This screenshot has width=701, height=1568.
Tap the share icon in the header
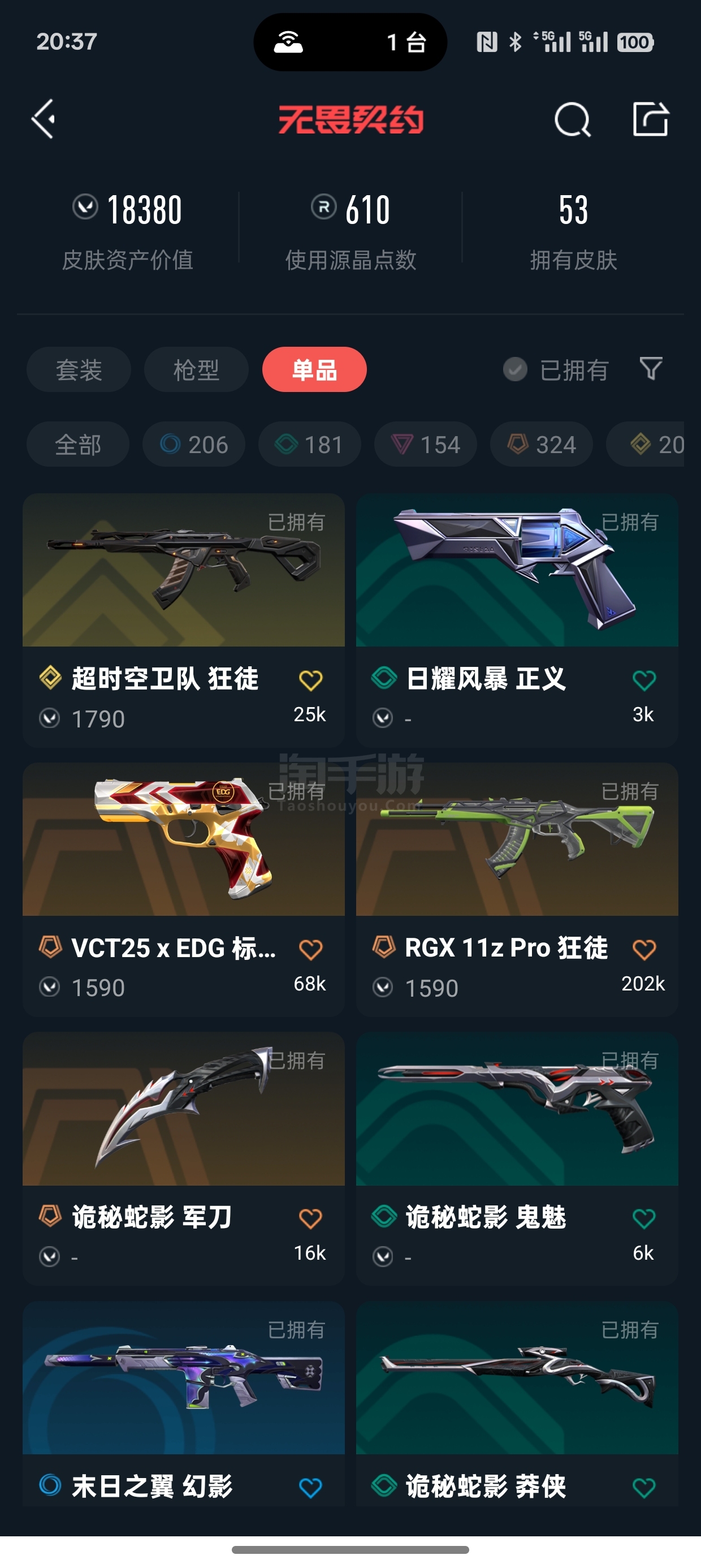tap(651, 119)
